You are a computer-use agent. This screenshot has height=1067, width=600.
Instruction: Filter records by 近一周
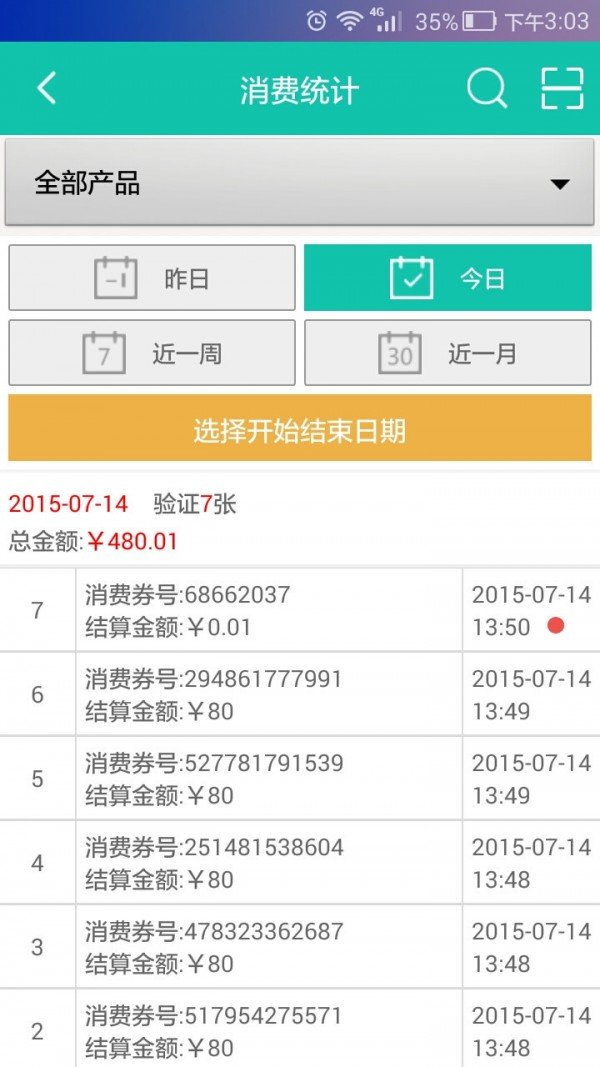pos(152,352)
